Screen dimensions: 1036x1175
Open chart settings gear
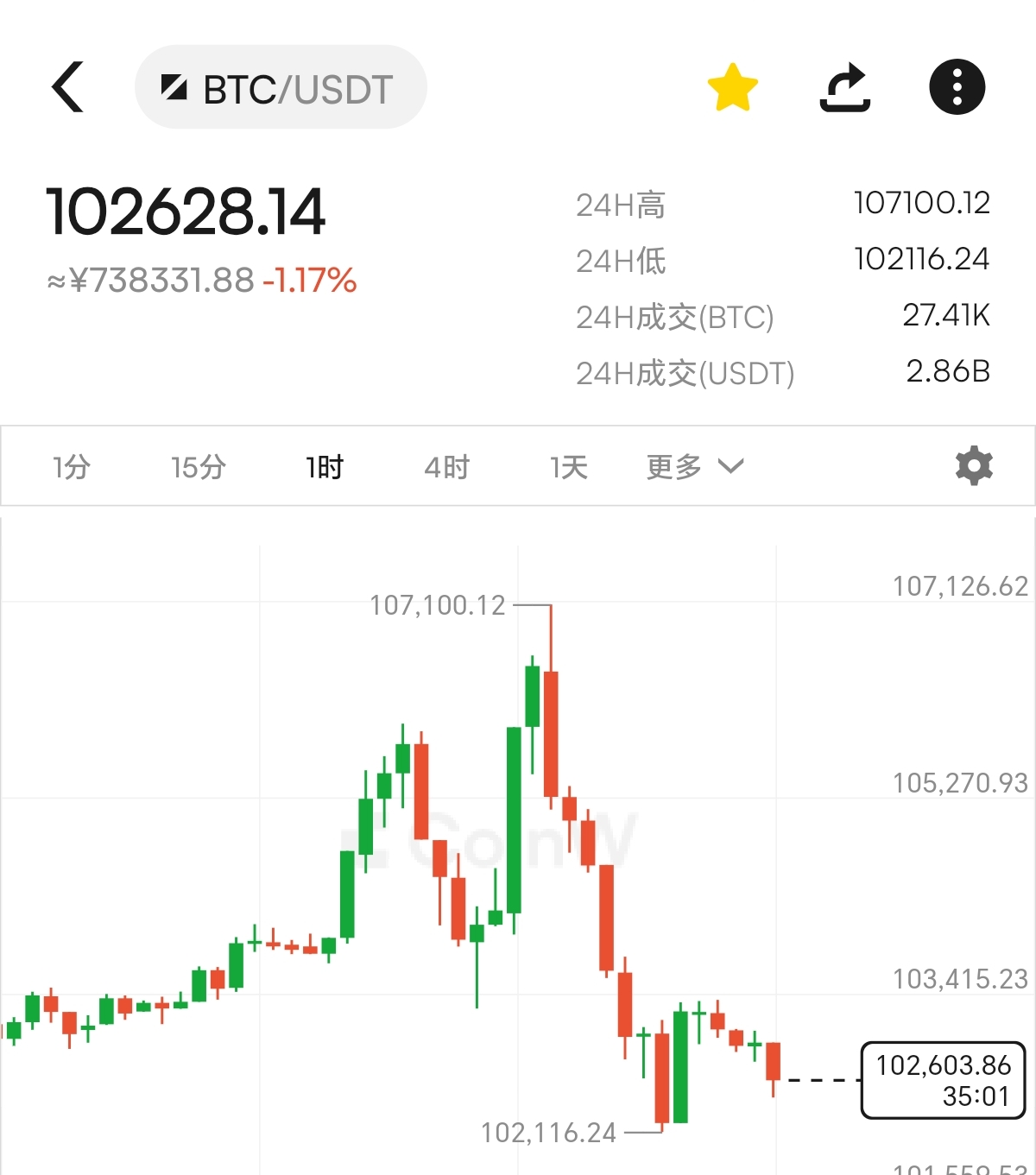click(974, 466)
